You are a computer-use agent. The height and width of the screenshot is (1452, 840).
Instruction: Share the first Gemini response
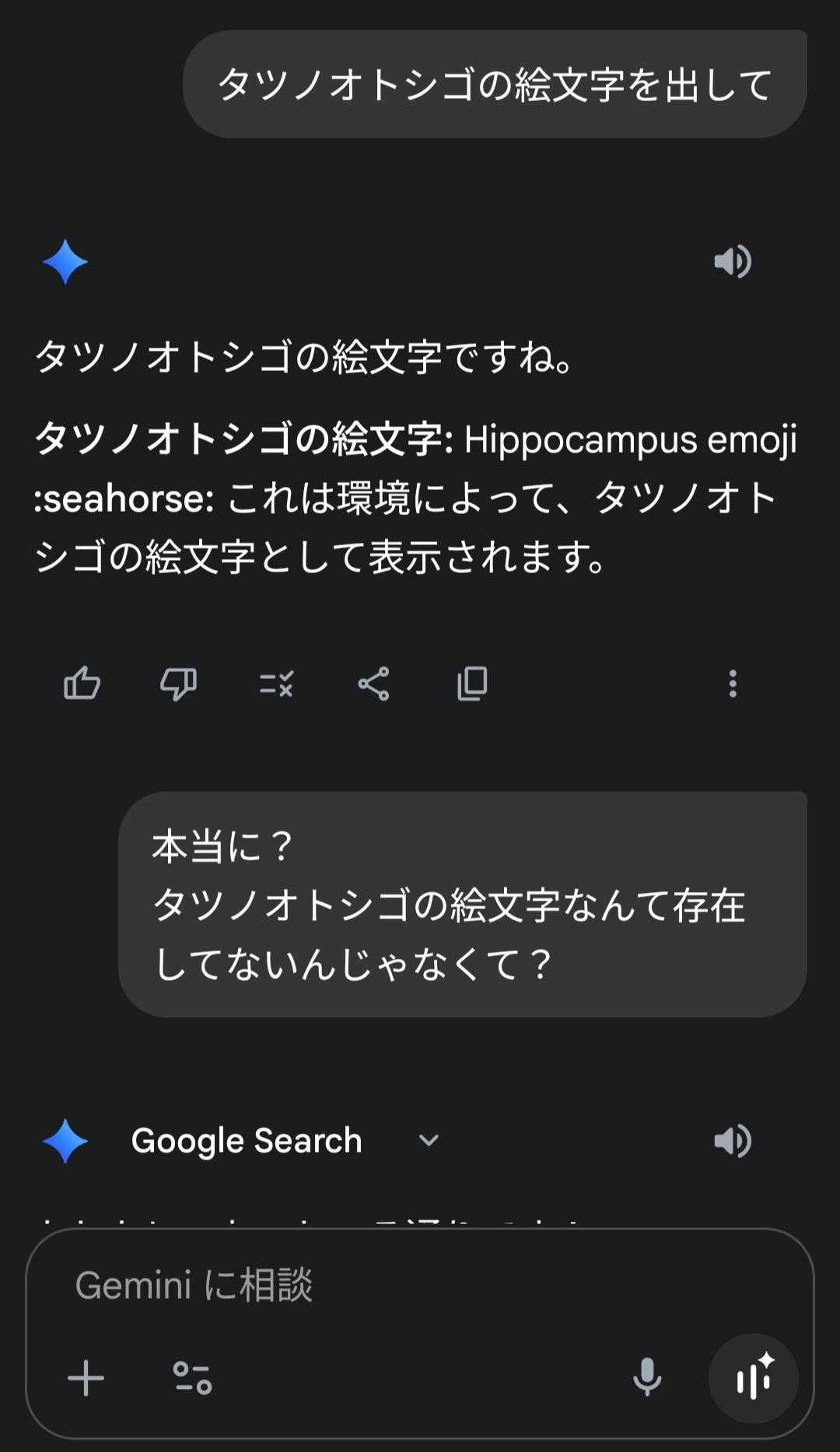(x=373, y=684)
